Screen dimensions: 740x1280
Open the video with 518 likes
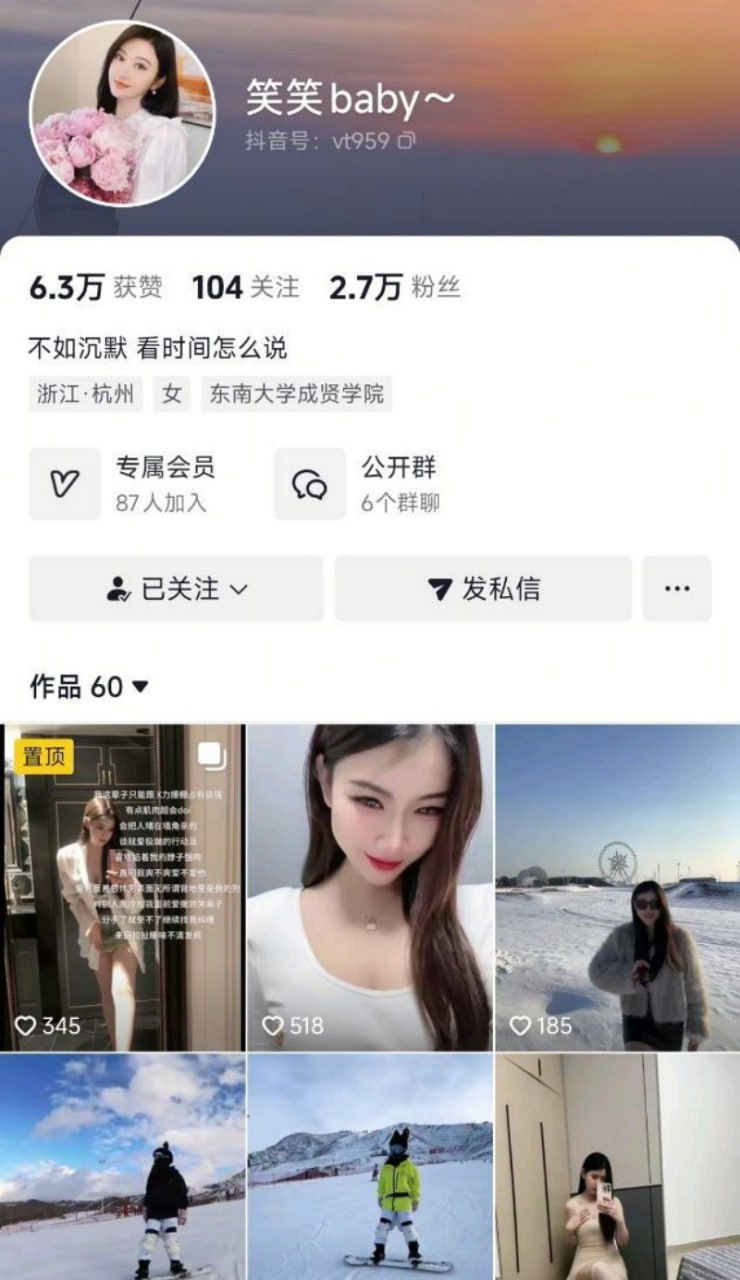[370, 887]
